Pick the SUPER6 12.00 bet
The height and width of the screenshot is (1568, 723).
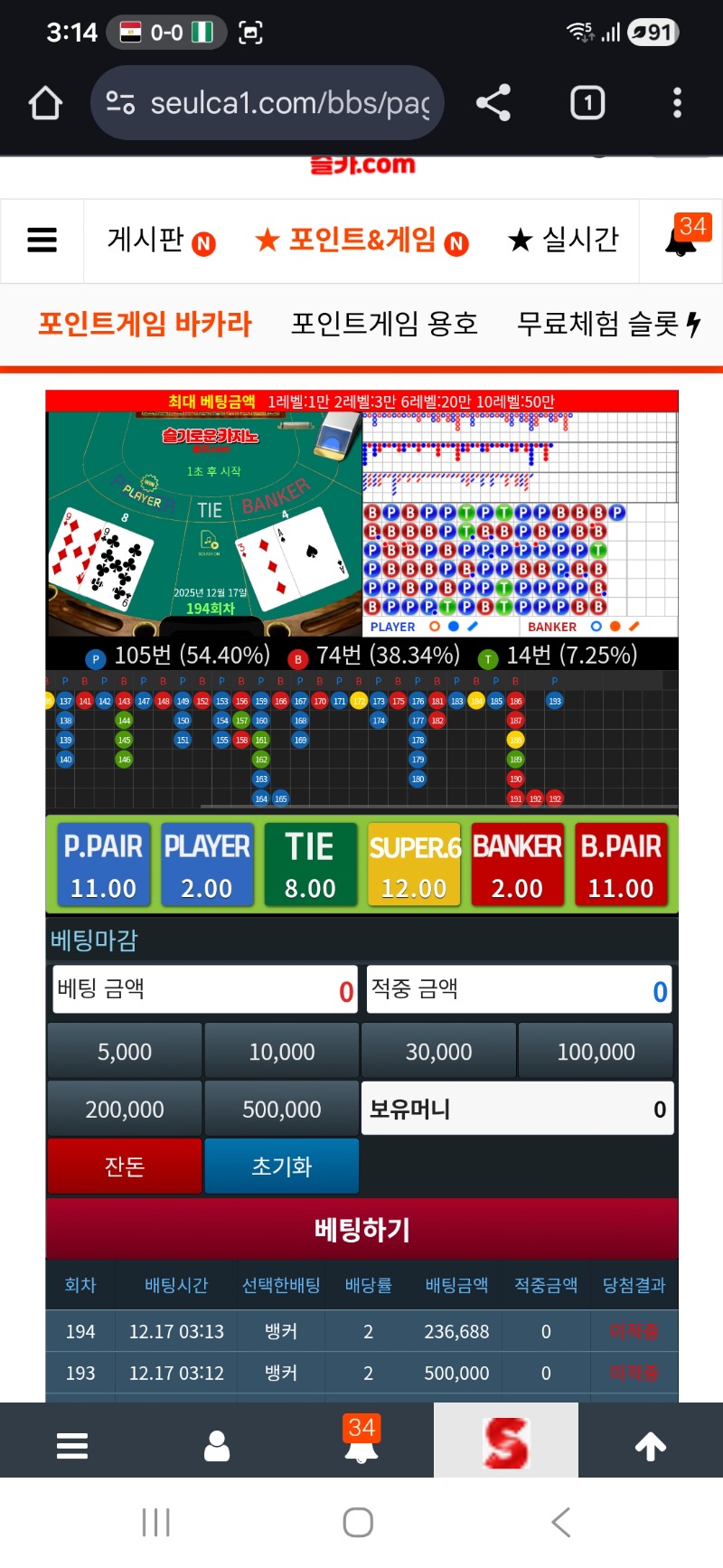(414, 864)
